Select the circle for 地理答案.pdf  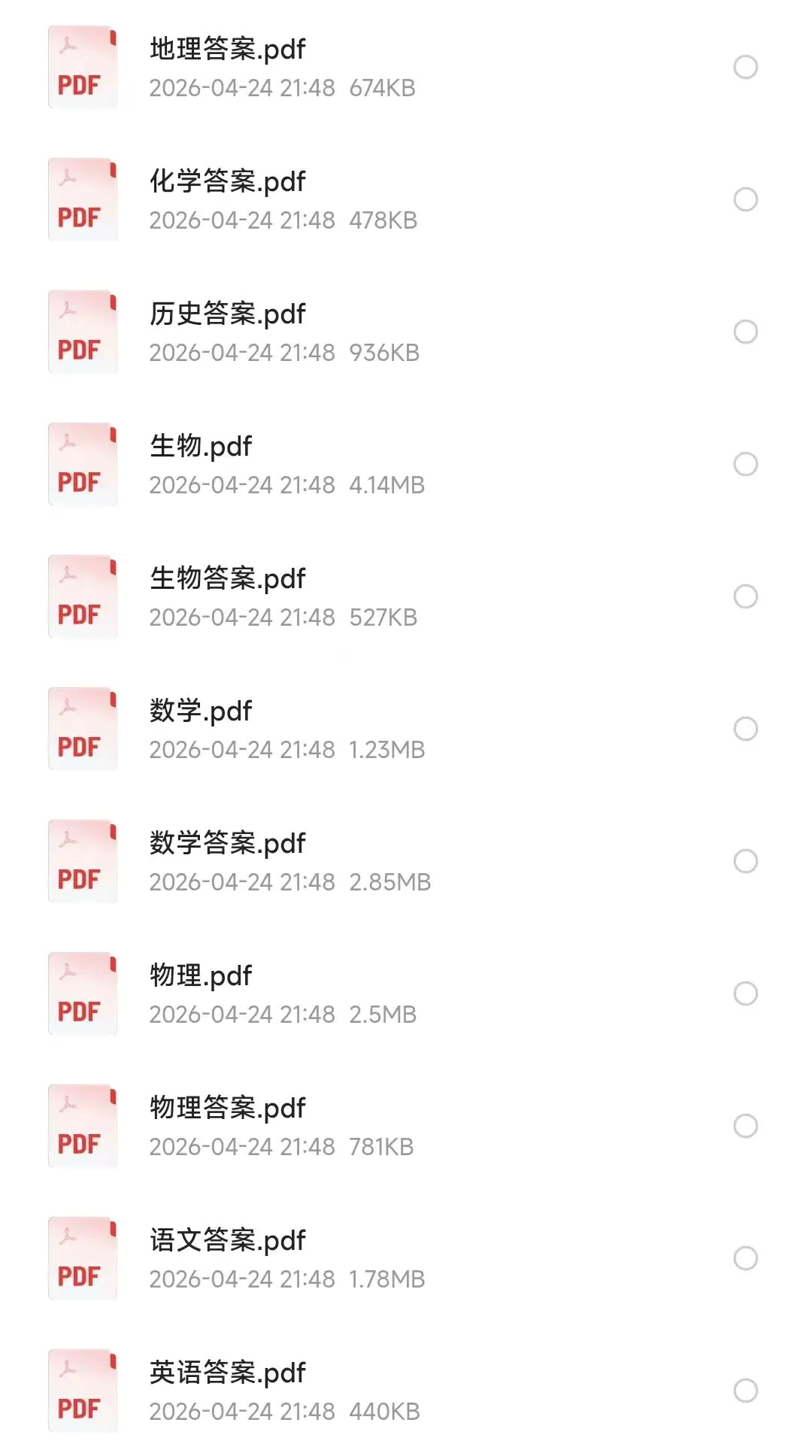pos(745,67)
